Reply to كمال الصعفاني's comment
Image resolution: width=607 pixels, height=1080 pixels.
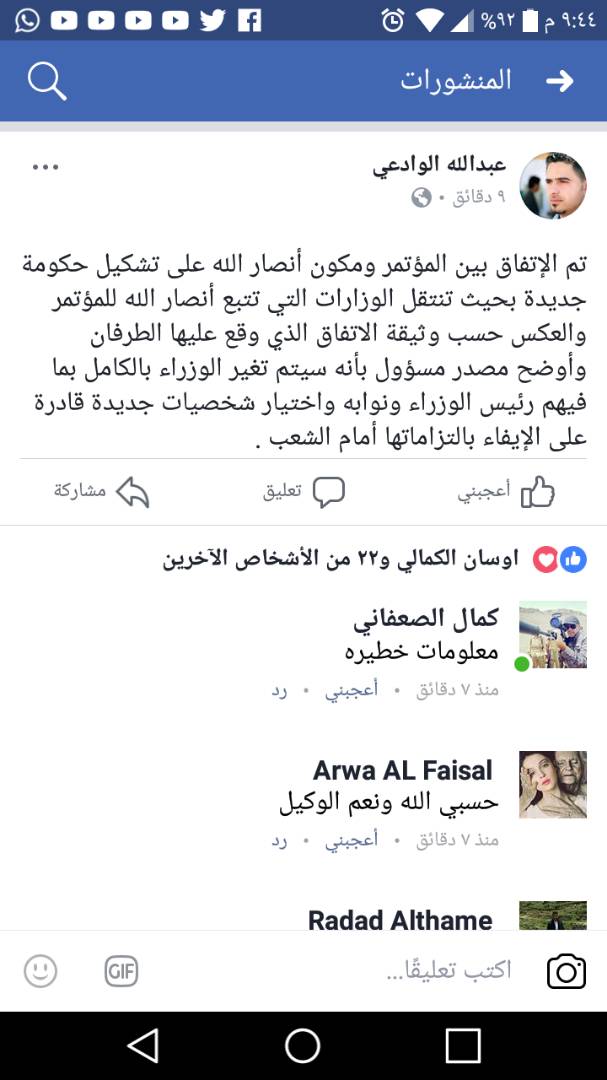tap(279, 690)
